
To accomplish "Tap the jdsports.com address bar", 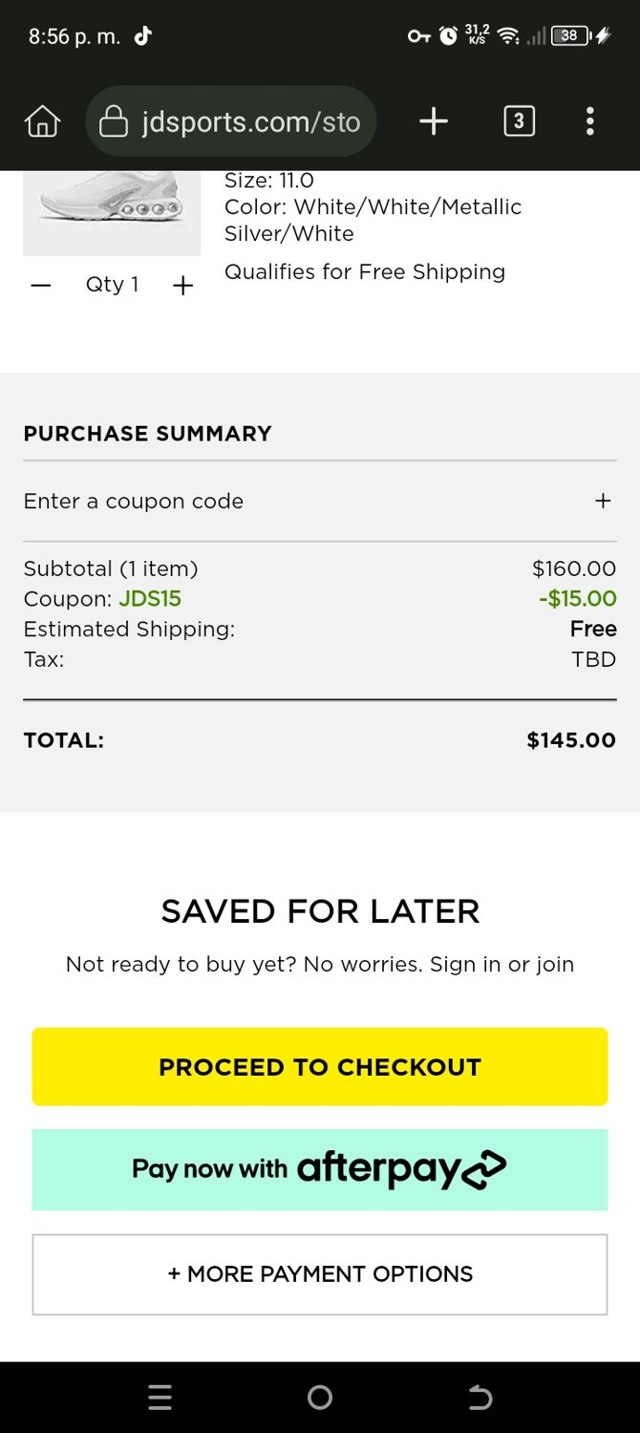I will coord(231,122).
